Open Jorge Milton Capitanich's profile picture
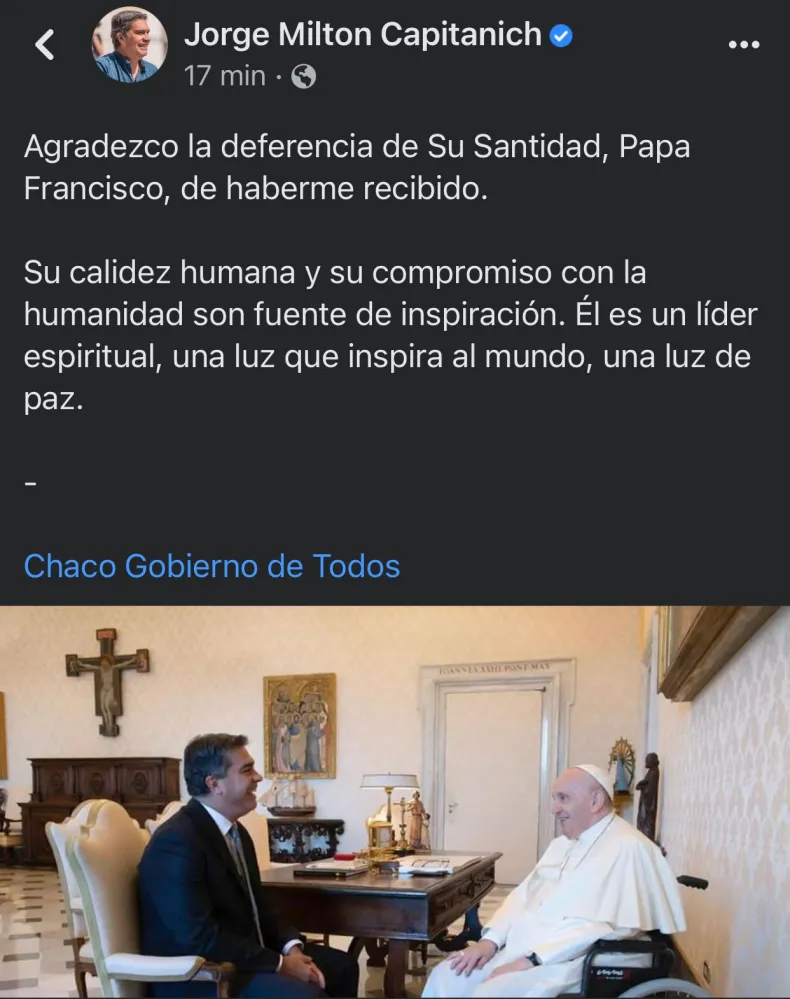 click(x=129, y=46)
